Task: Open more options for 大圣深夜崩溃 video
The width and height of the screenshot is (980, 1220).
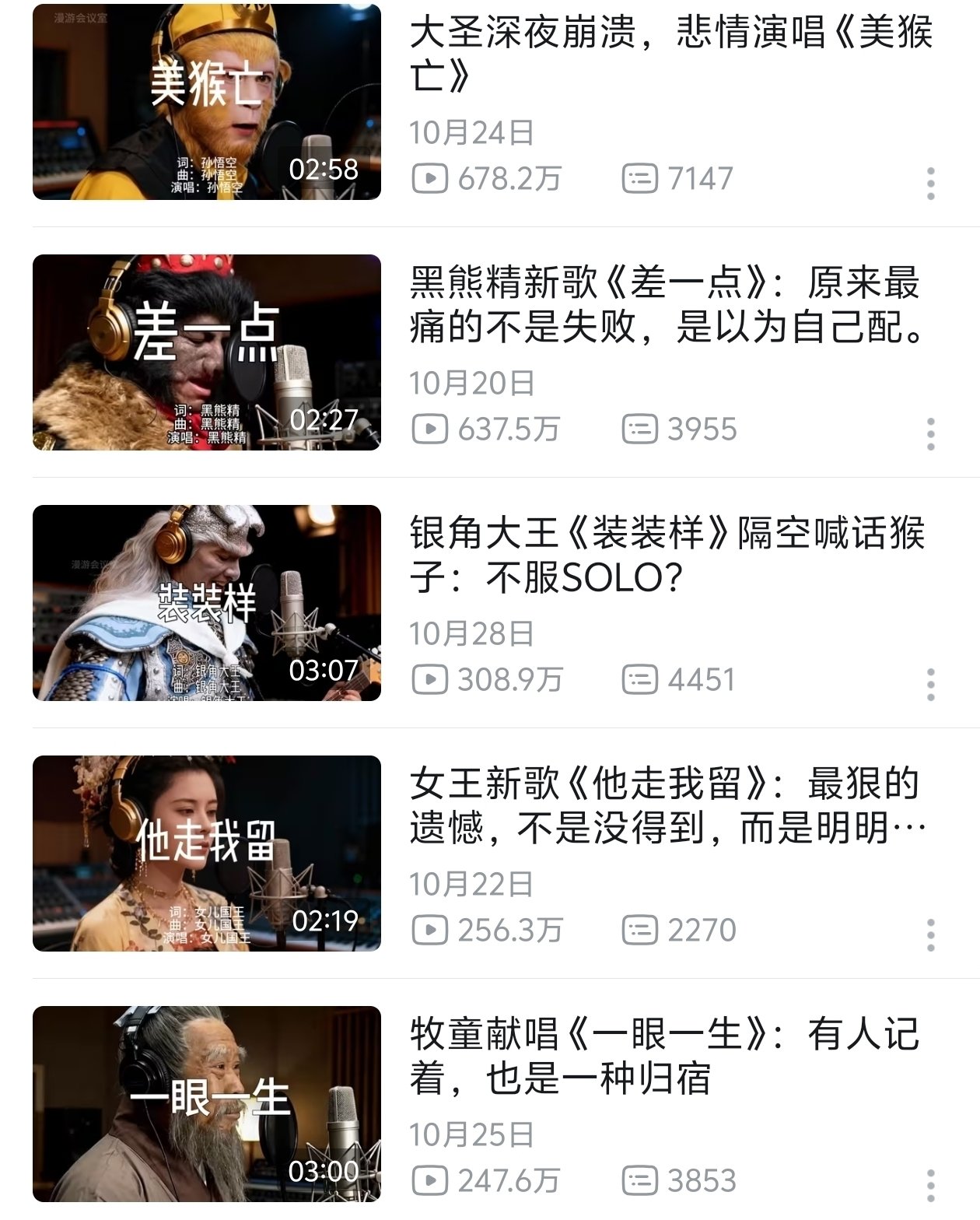Action: 930,184
